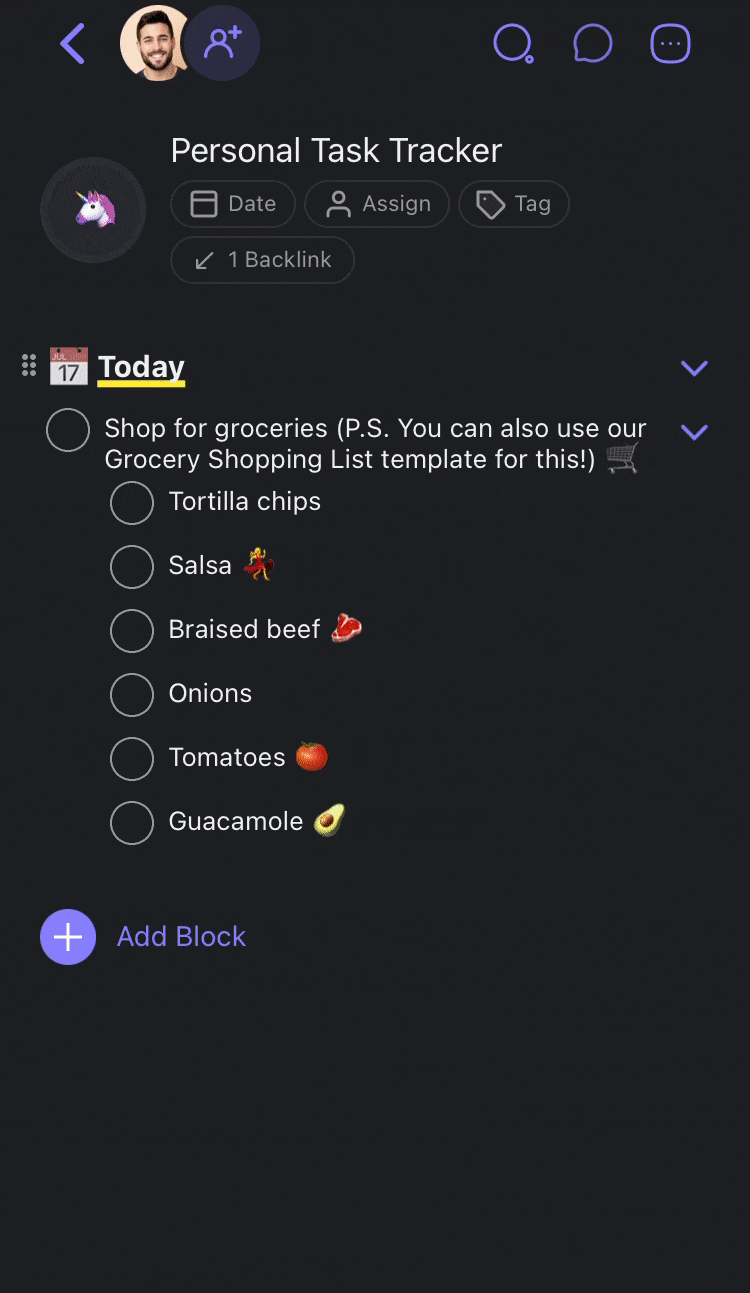Open the Assign option

377,204
